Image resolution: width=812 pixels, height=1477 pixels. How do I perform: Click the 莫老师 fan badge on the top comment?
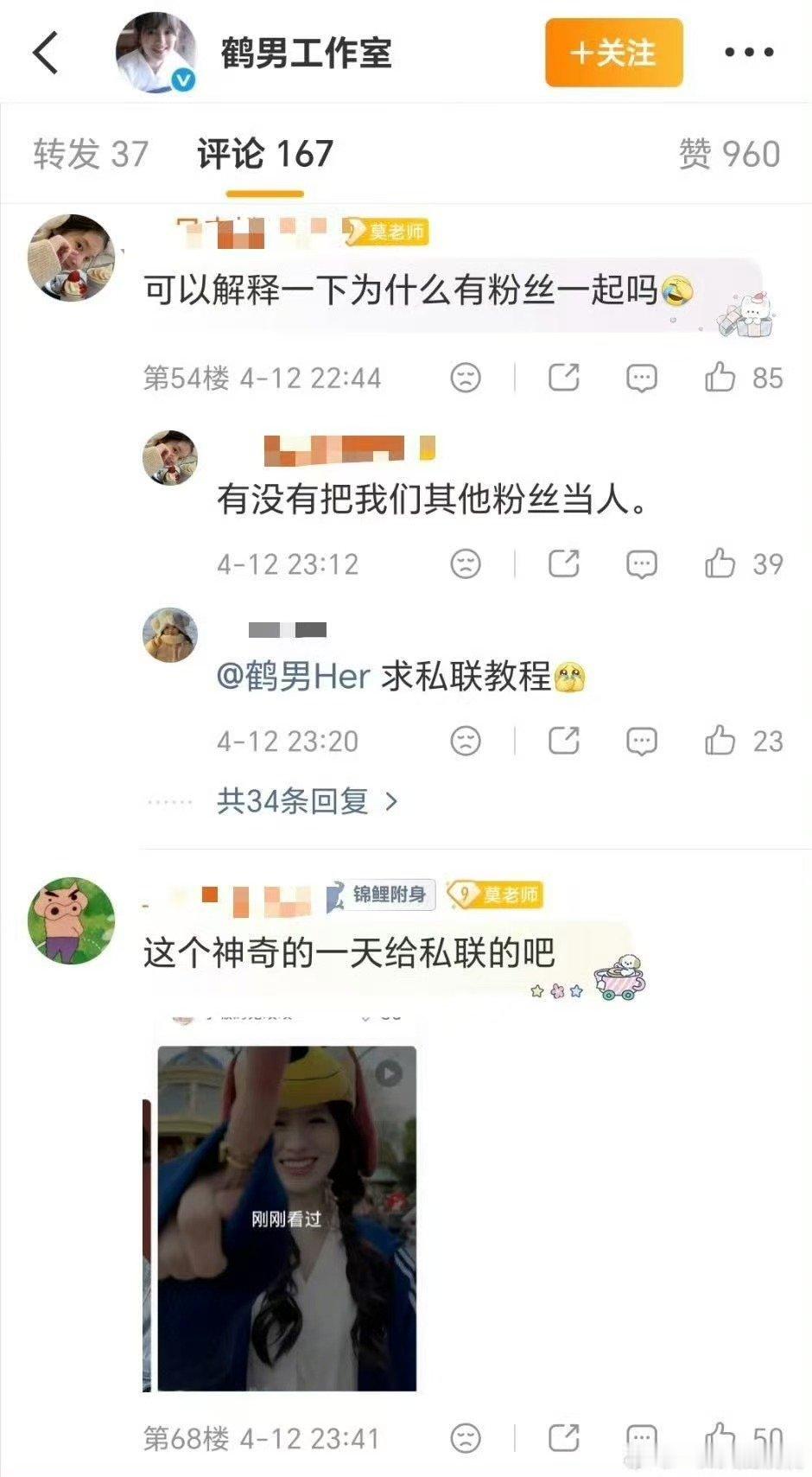tap(387, 232)
